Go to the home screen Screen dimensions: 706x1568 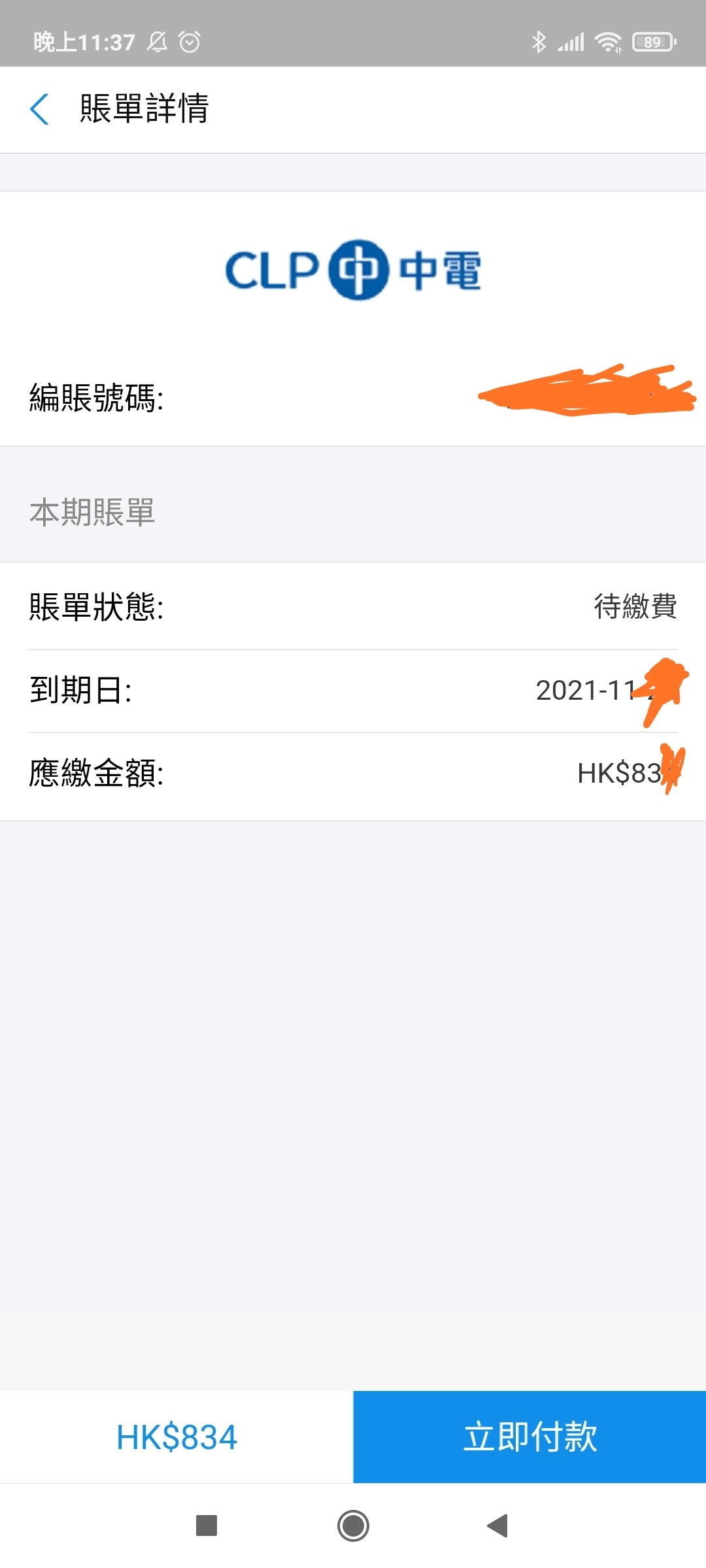point(353,1526)
